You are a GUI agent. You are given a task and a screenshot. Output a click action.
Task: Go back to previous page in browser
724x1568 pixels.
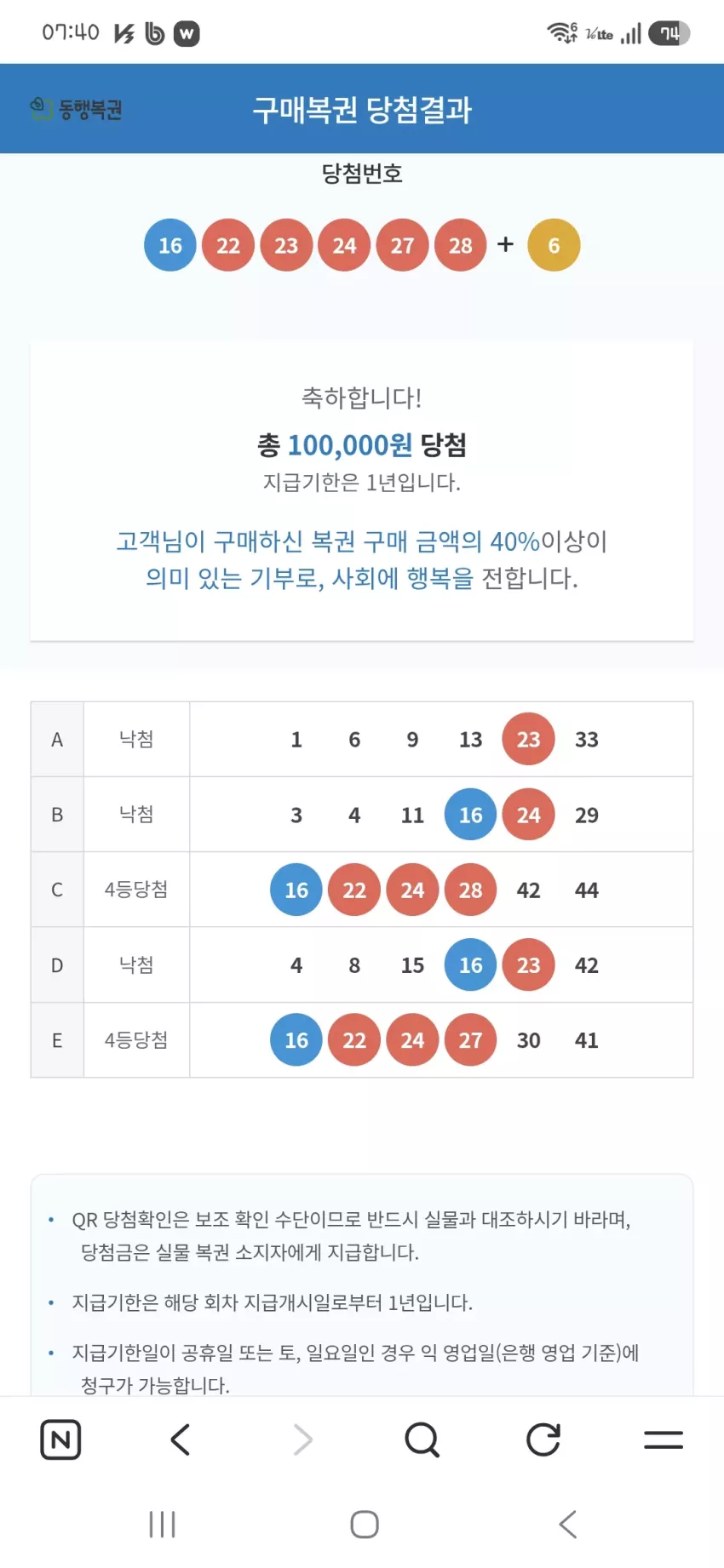click(181, 1439)
